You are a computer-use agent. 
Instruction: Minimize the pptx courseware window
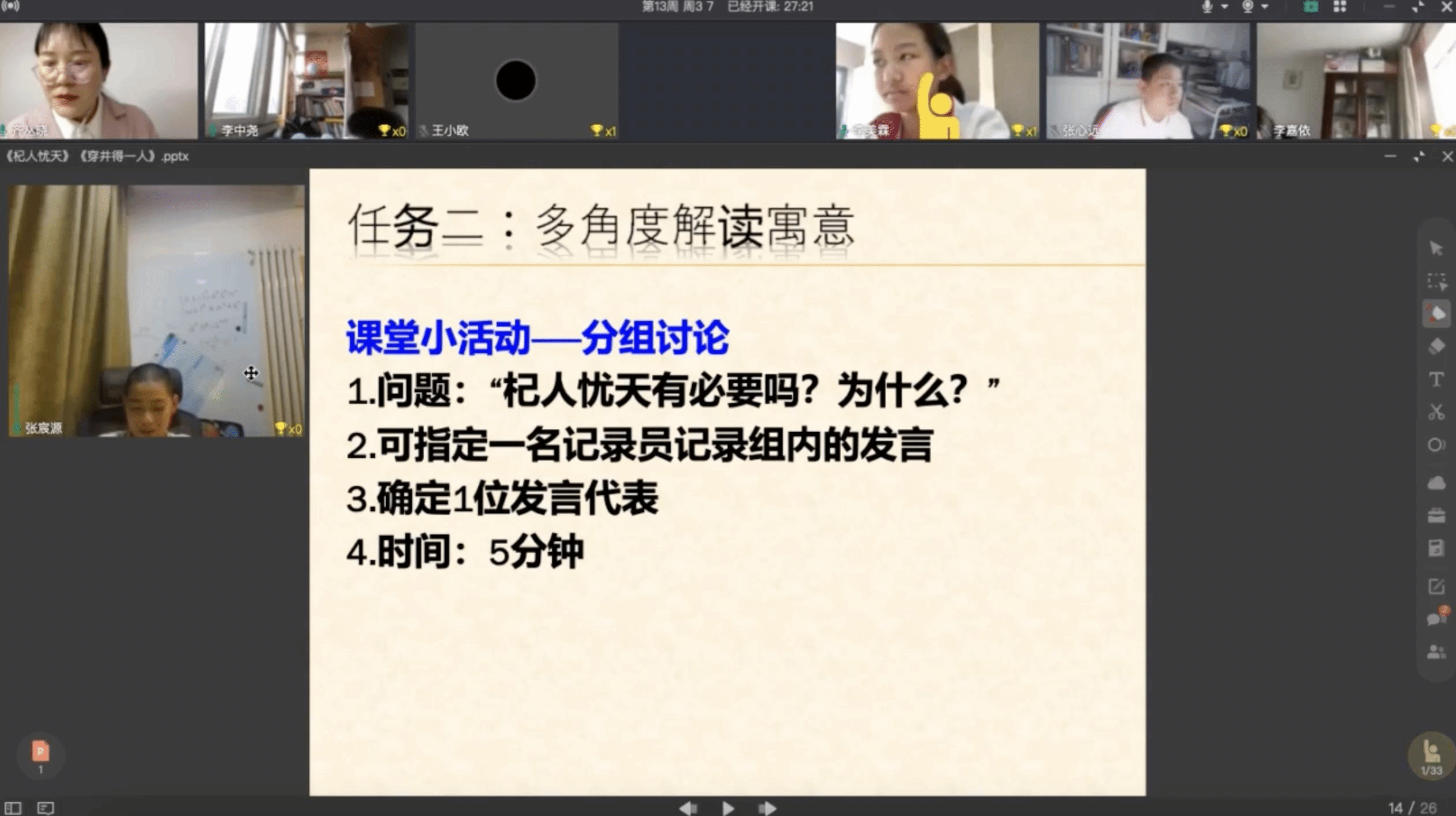(1390, 156)
